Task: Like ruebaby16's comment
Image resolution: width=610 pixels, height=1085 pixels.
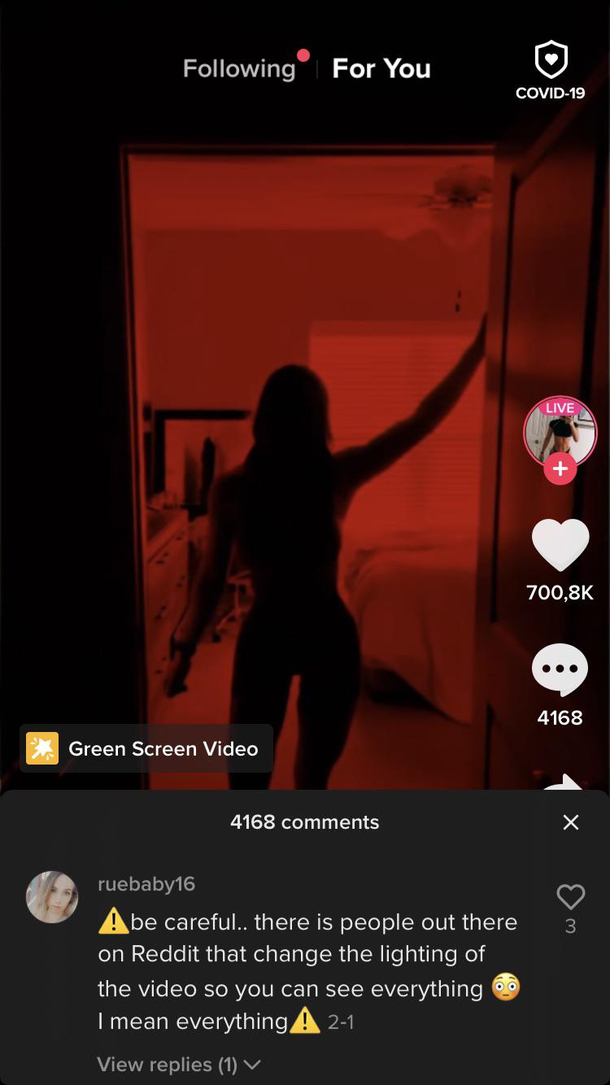Action: coord(570,896)
